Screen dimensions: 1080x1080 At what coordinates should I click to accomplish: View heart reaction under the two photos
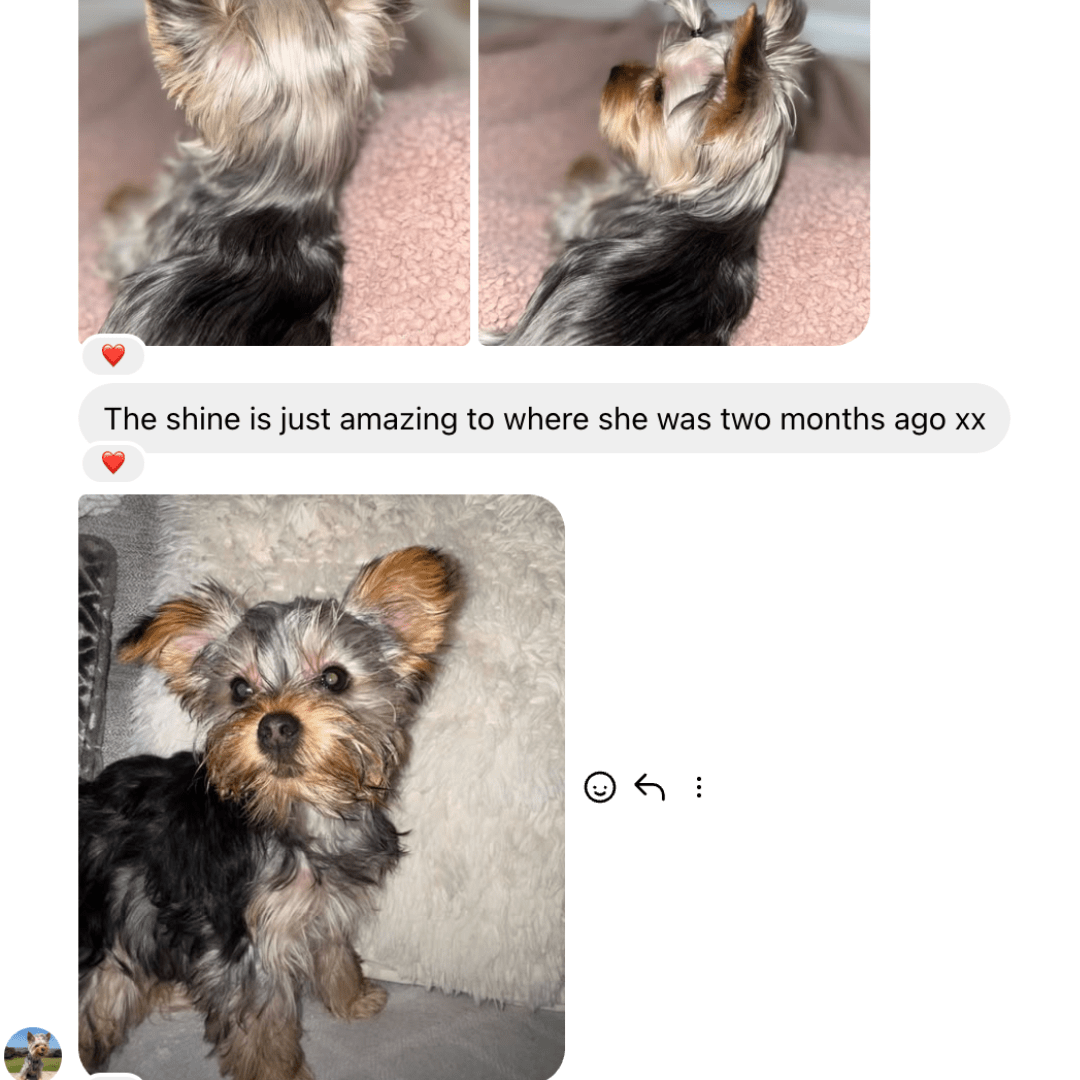pyautogui.click(x=113, y=356)
